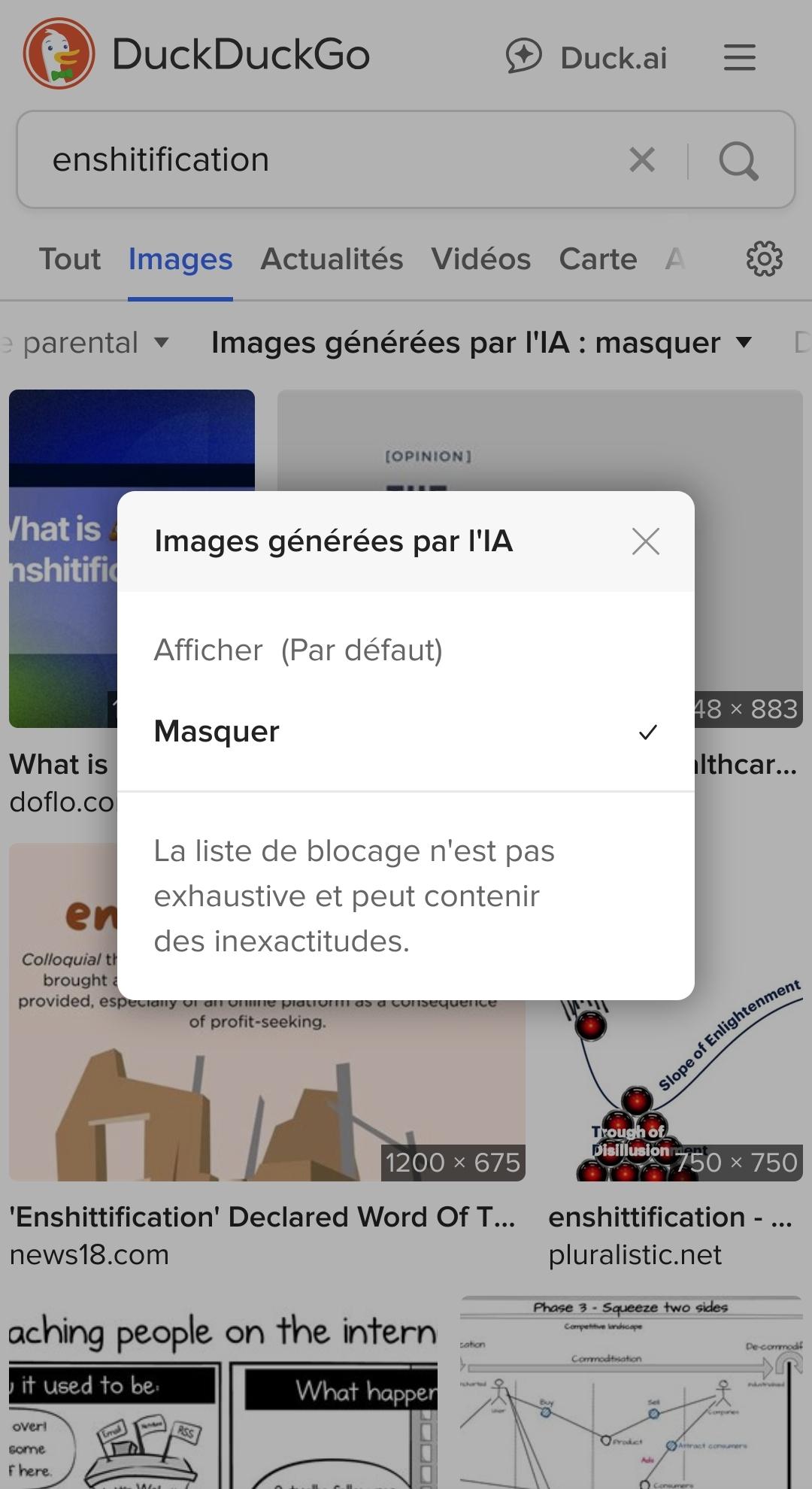Close the Images générées par l'IA dialog
The image size is (812, 1489).
point(645,541)
